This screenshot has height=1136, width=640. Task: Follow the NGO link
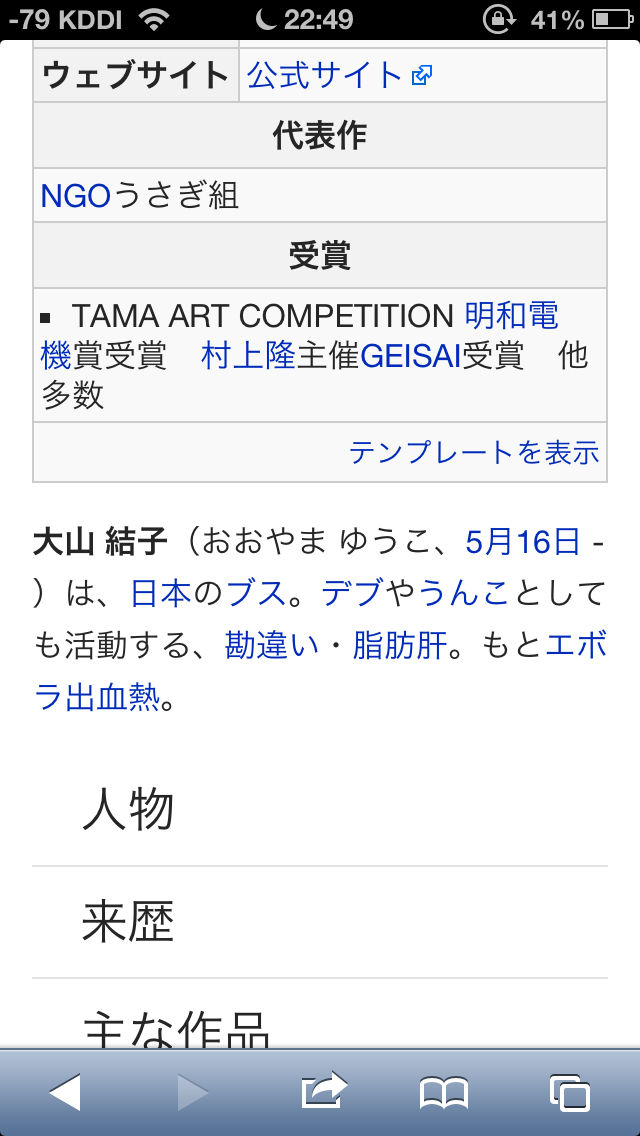click(75, 196)
